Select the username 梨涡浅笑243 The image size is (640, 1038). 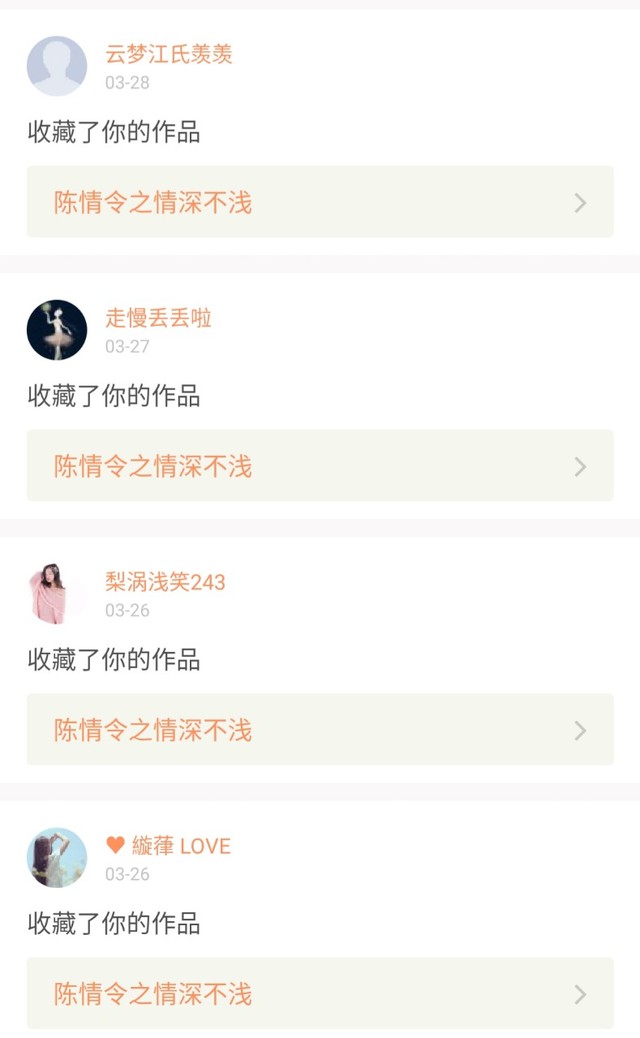(x=165, y=582)
